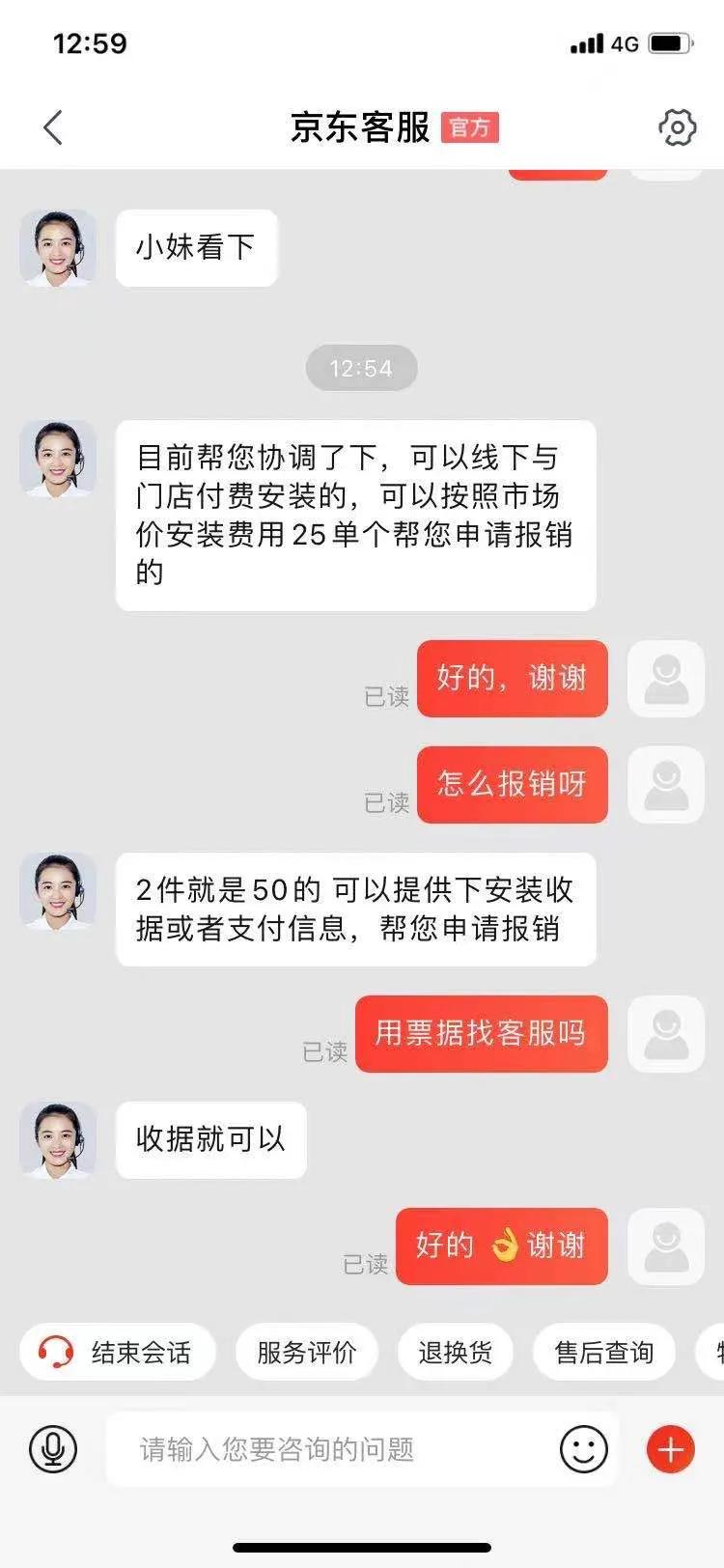Tap the back arrow to exit the chat
The image size is (724, 1568).
coord(53,126)
